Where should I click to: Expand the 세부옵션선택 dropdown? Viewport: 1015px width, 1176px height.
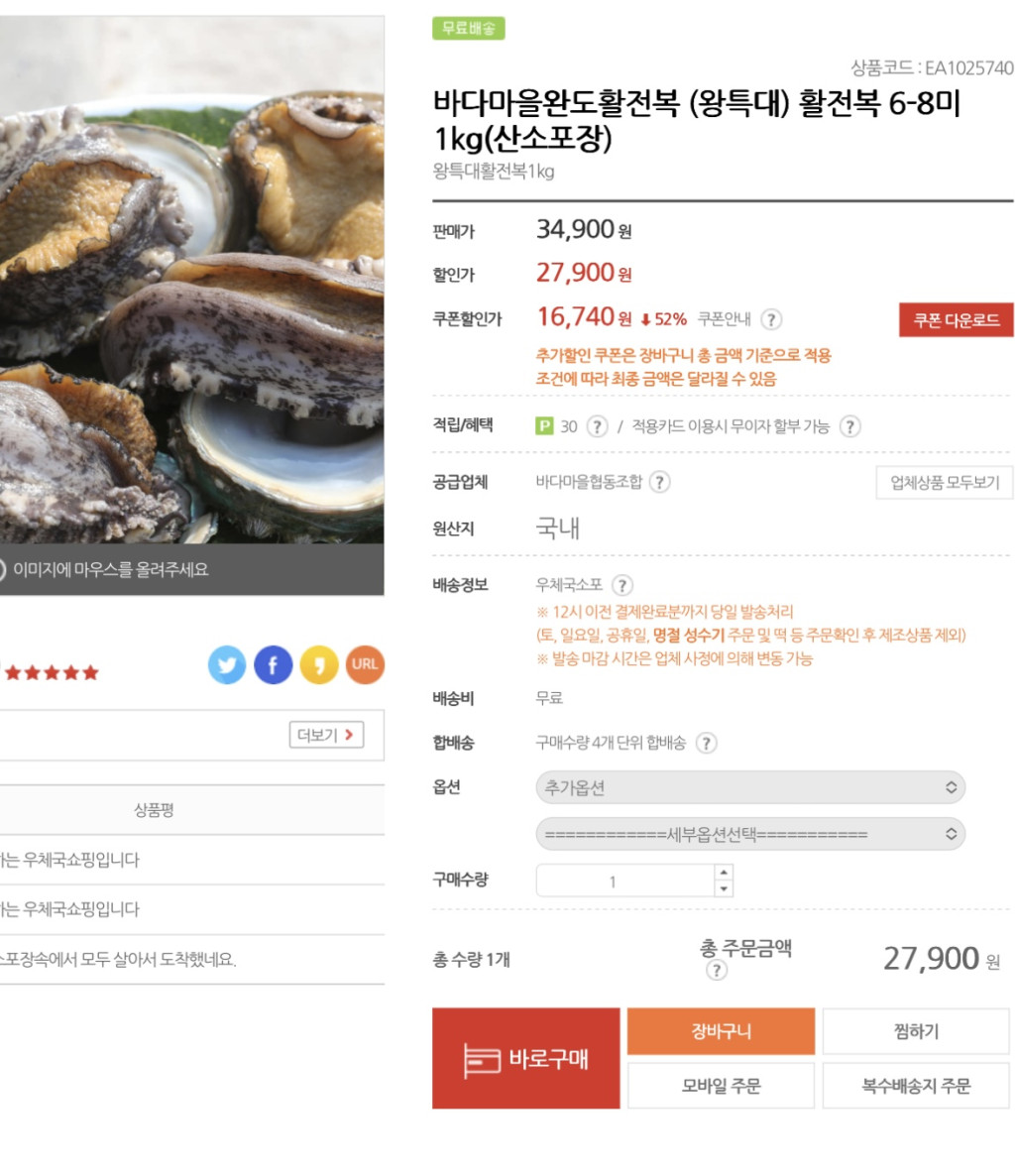tap(750, 834)
